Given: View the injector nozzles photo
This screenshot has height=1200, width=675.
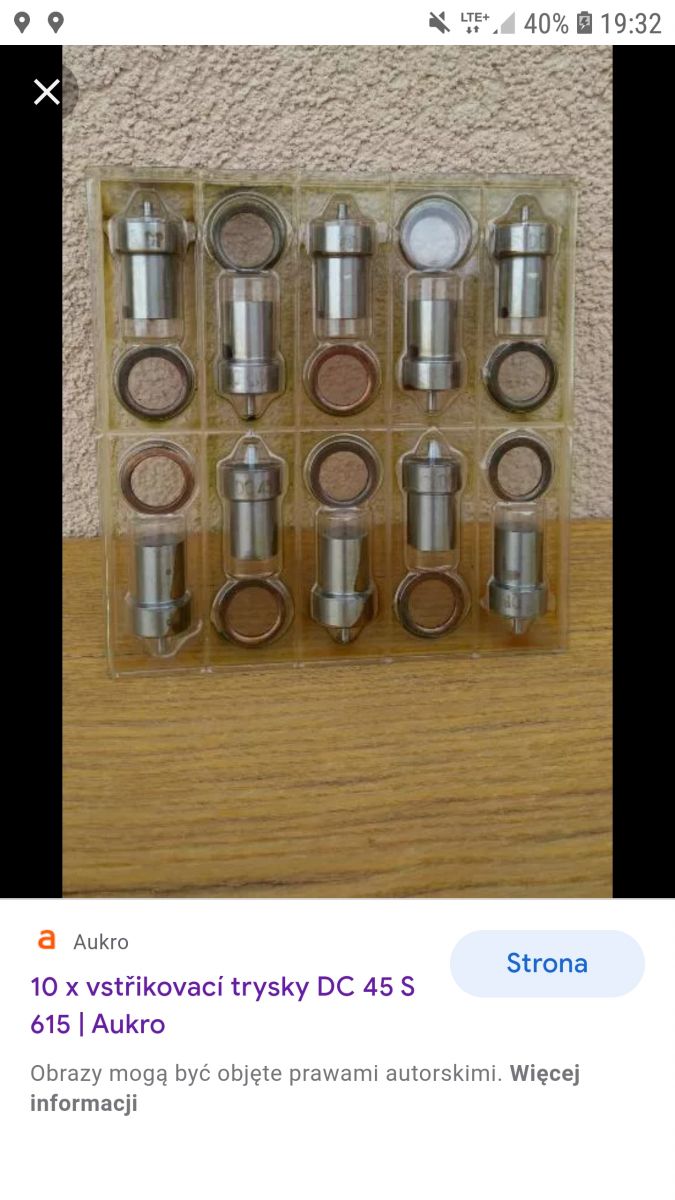Looking at the screenshot, I should (337, 470).
